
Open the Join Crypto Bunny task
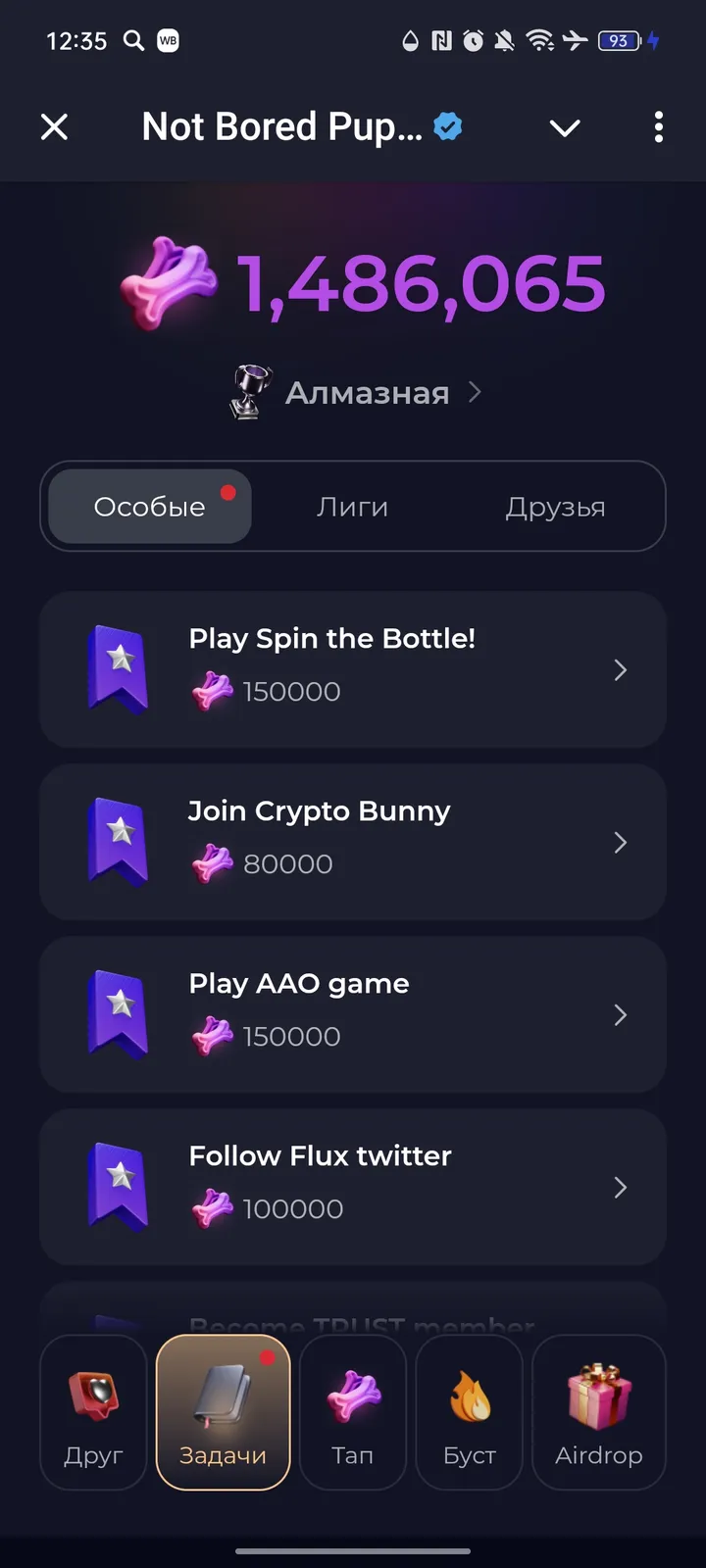[x=620, y=843]
